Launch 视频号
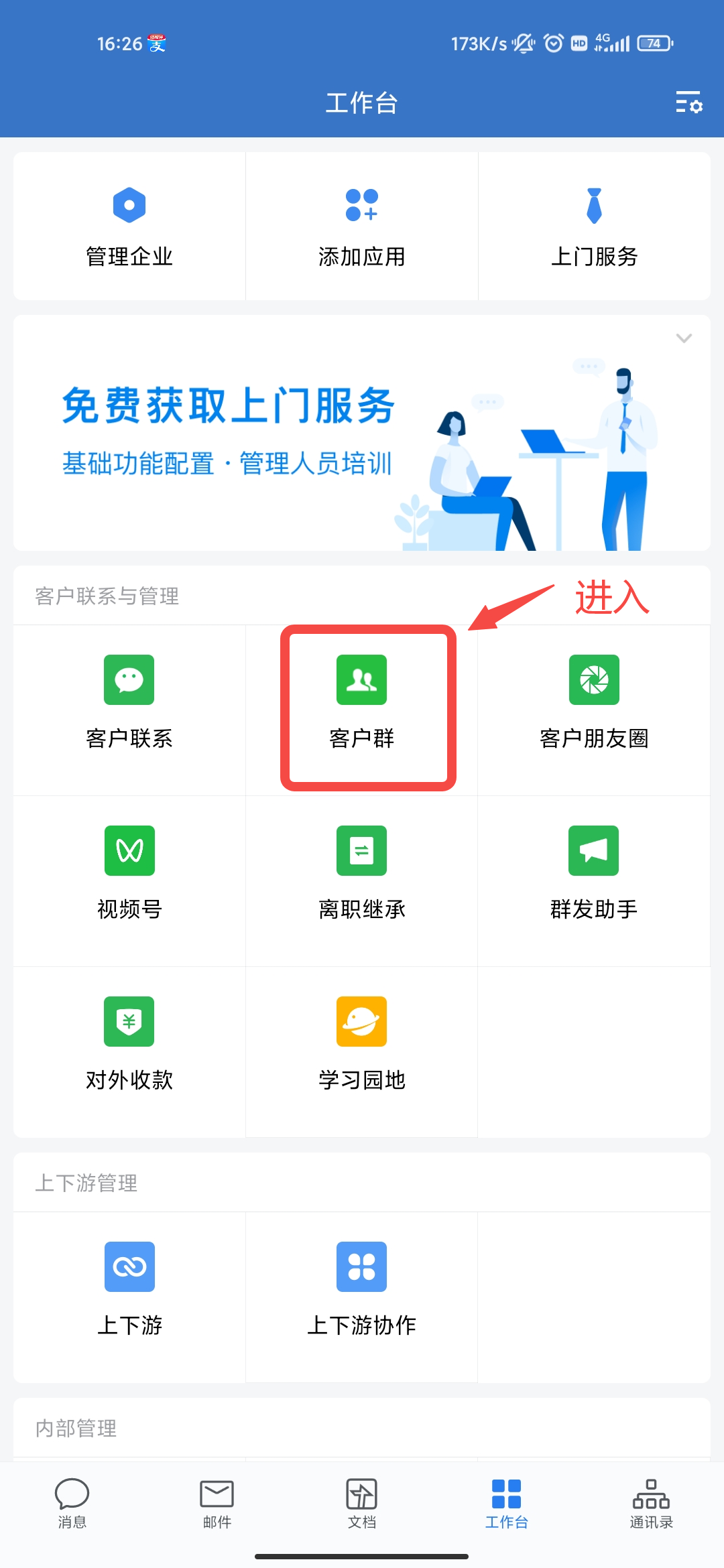 (x=129, y=872)
